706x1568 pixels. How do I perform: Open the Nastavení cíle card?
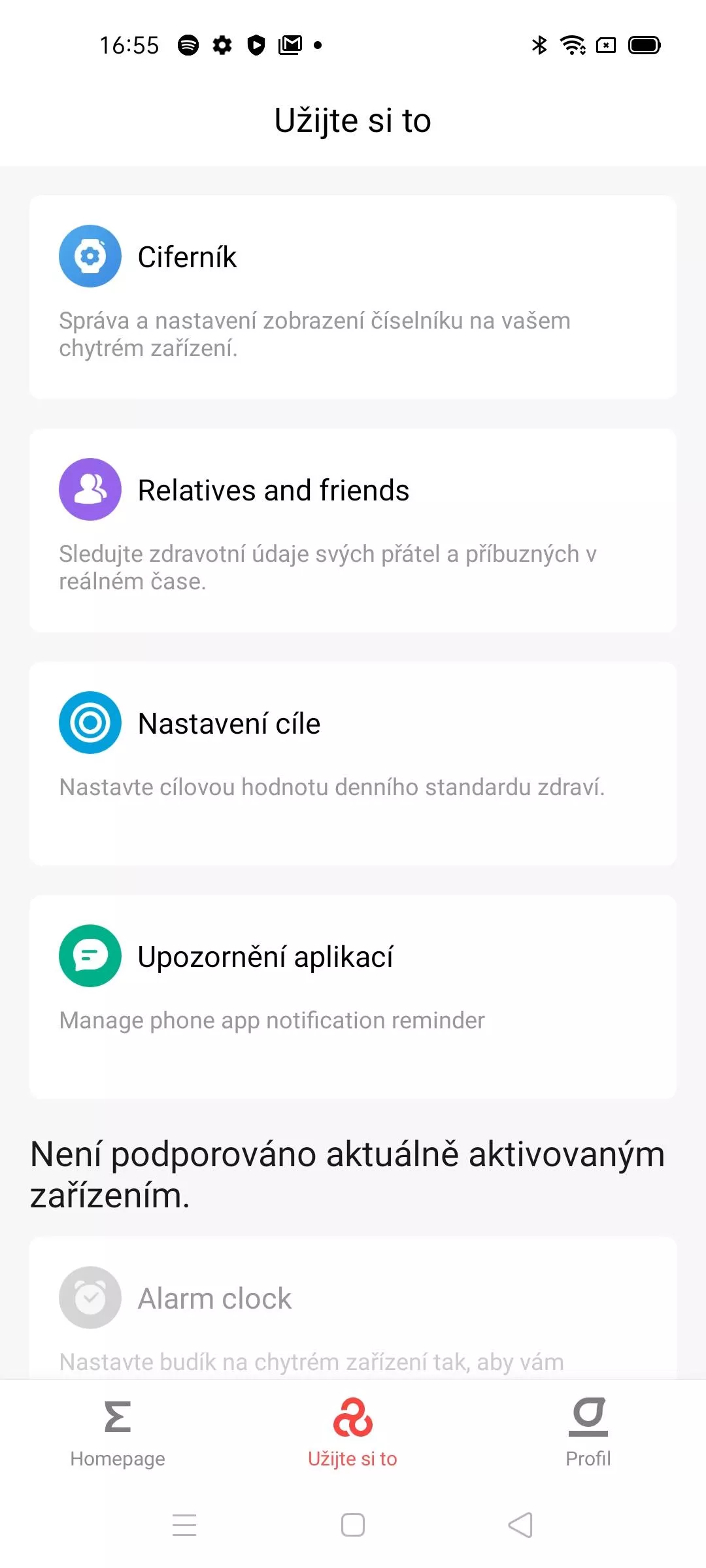(x=353, y=763)
